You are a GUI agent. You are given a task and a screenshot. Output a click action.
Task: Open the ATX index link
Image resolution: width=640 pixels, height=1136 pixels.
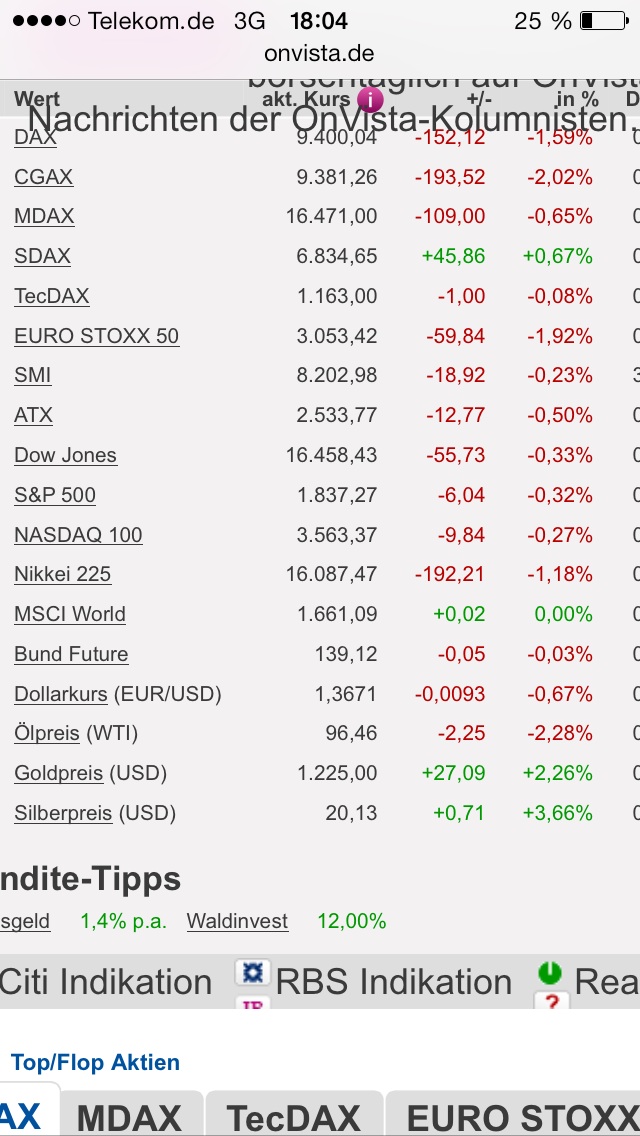(x=34, y=415)
